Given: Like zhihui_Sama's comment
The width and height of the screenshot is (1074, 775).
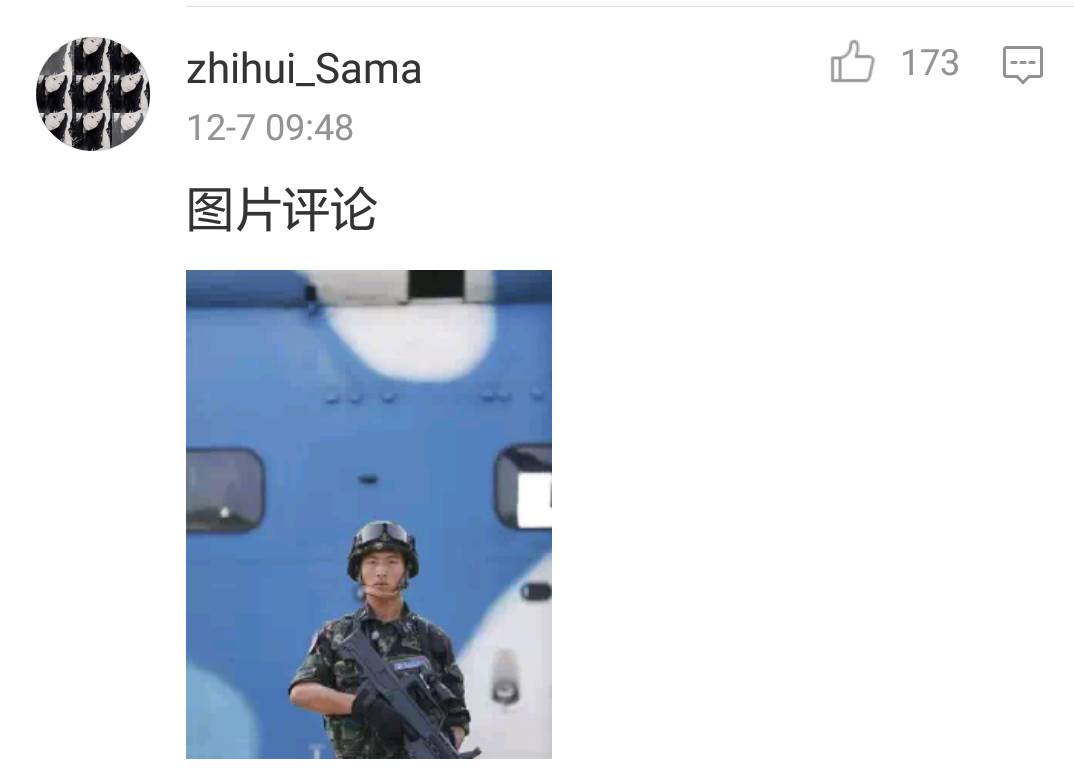Looking at the screenshot, I should pyautogui.click(x=852, y=64).
